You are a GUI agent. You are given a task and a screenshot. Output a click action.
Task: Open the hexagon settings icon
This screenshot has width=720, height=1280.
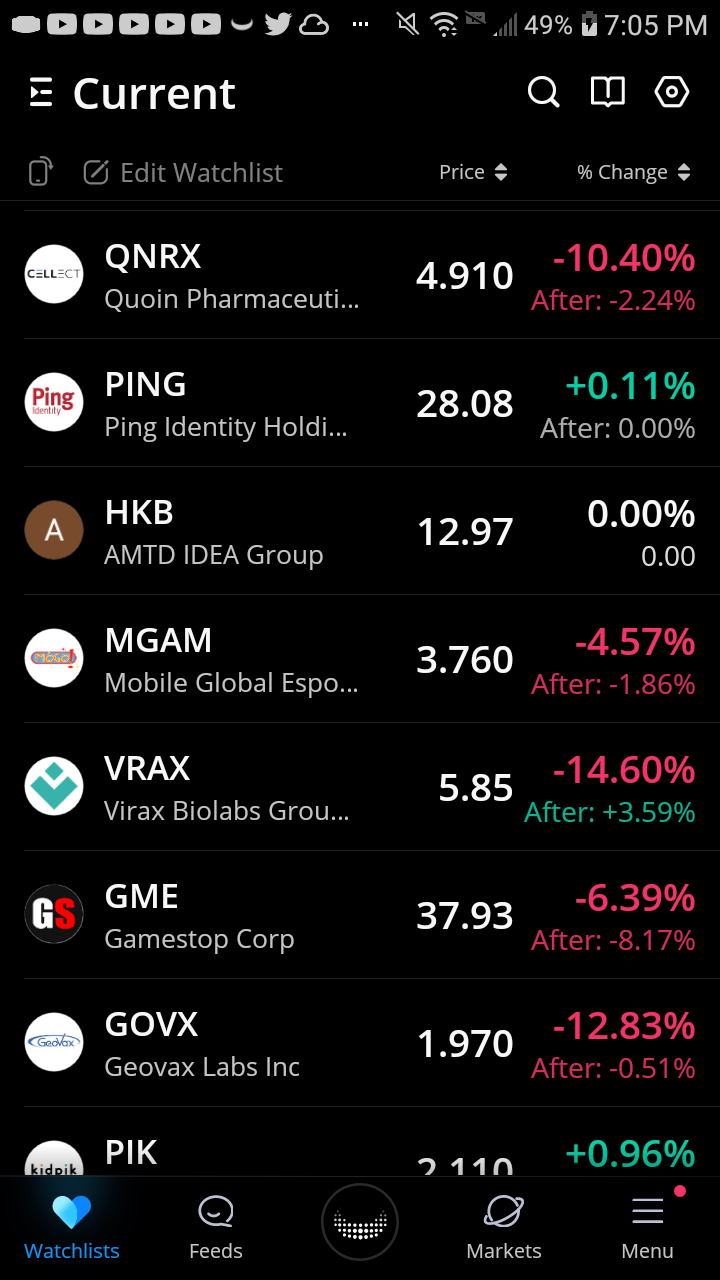click(x=672, y=93)
